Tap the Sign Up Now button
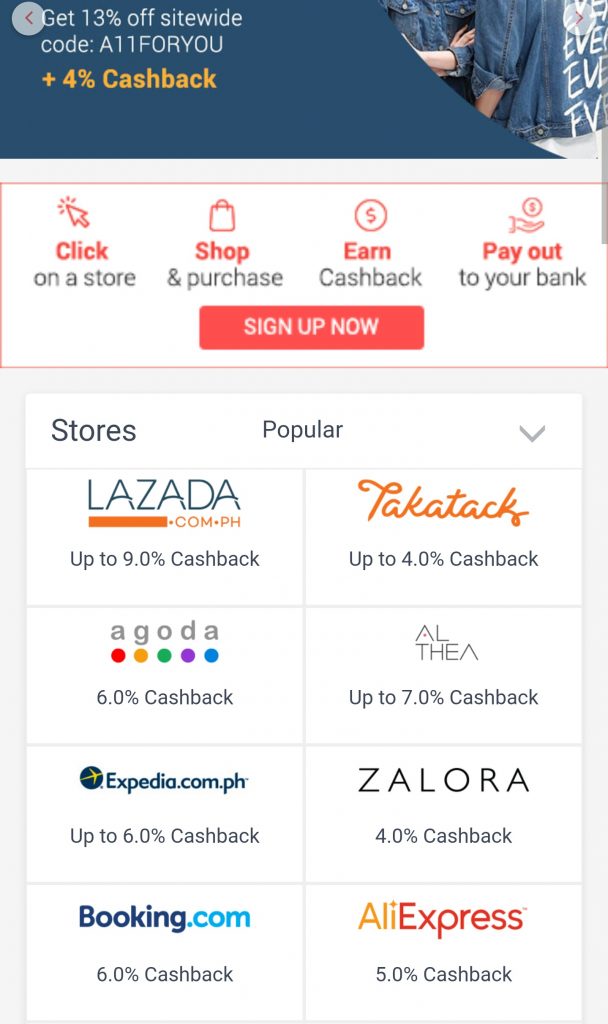Viewport: 608px width, 1024px height. point(312,327)
